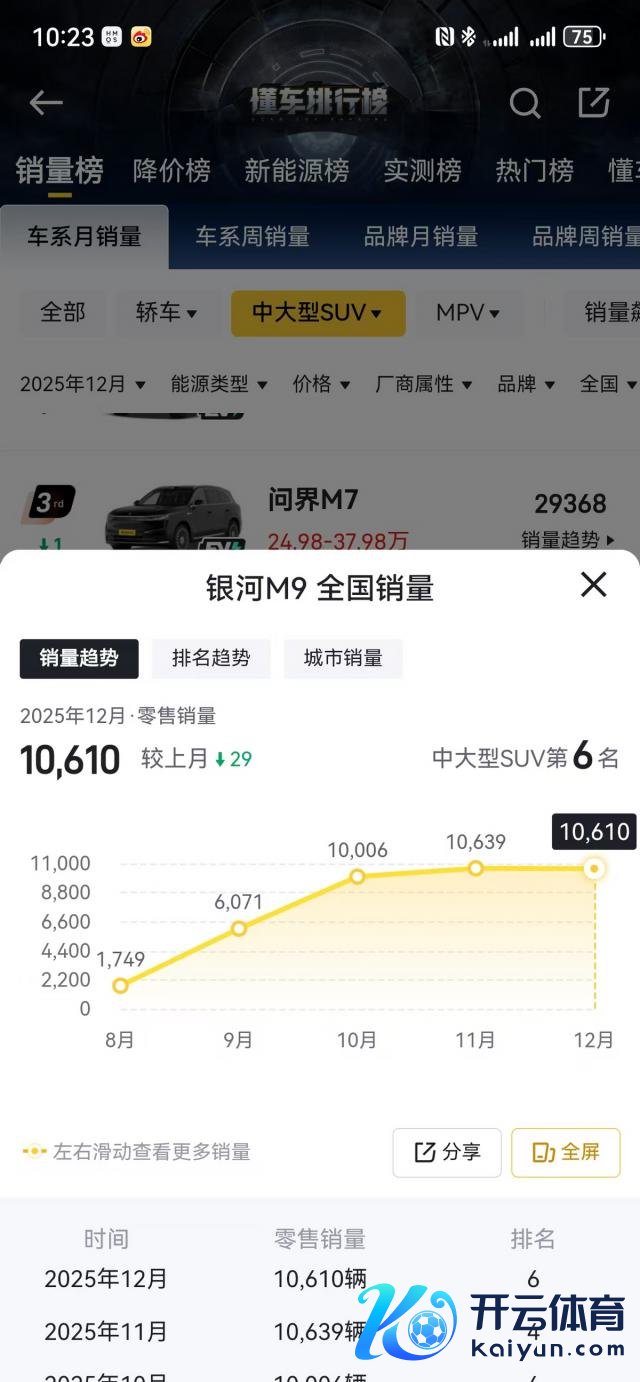The image size is (640, 1382).
Task: Open the 价格 filter dropdown
Action: (321, 384)
